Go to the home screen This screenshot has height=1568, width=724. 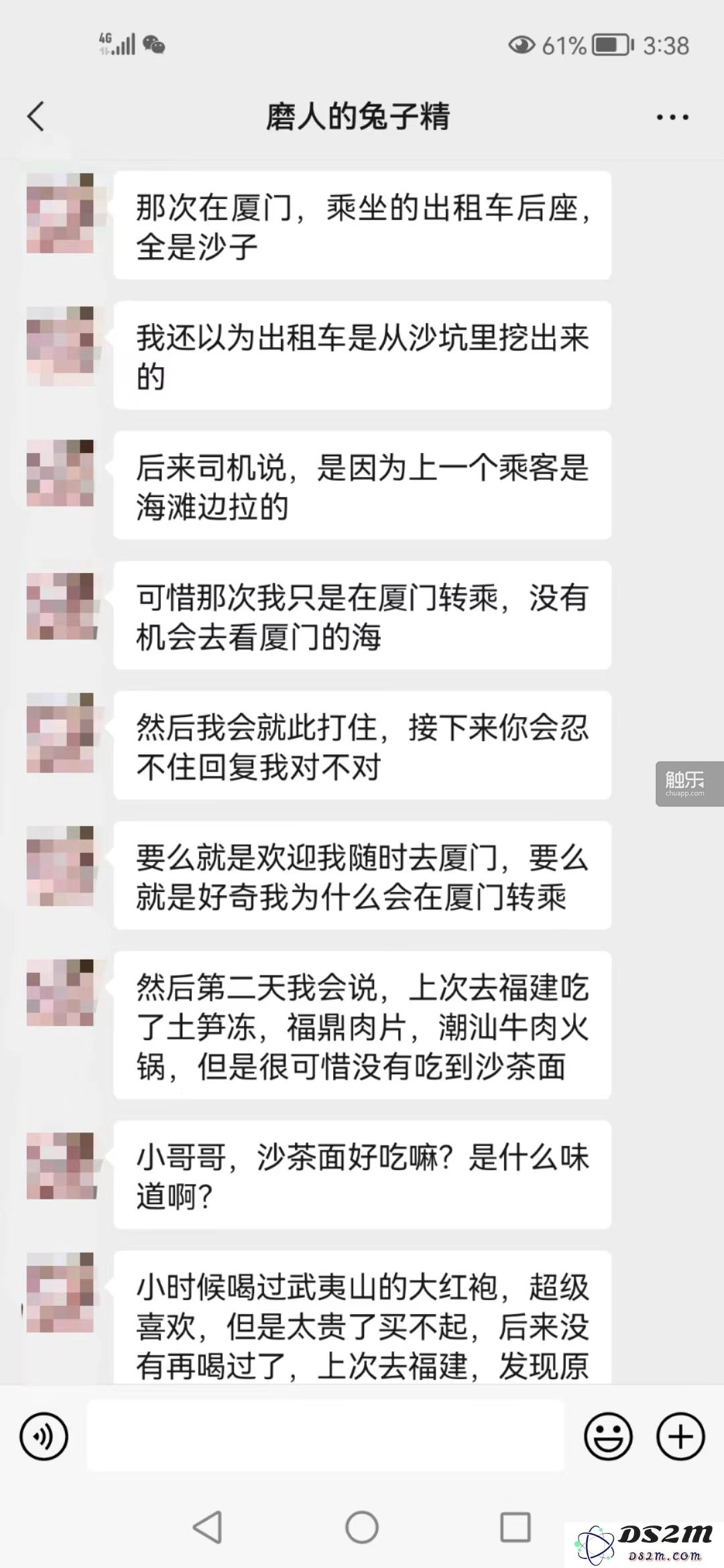coord(362,1527)
